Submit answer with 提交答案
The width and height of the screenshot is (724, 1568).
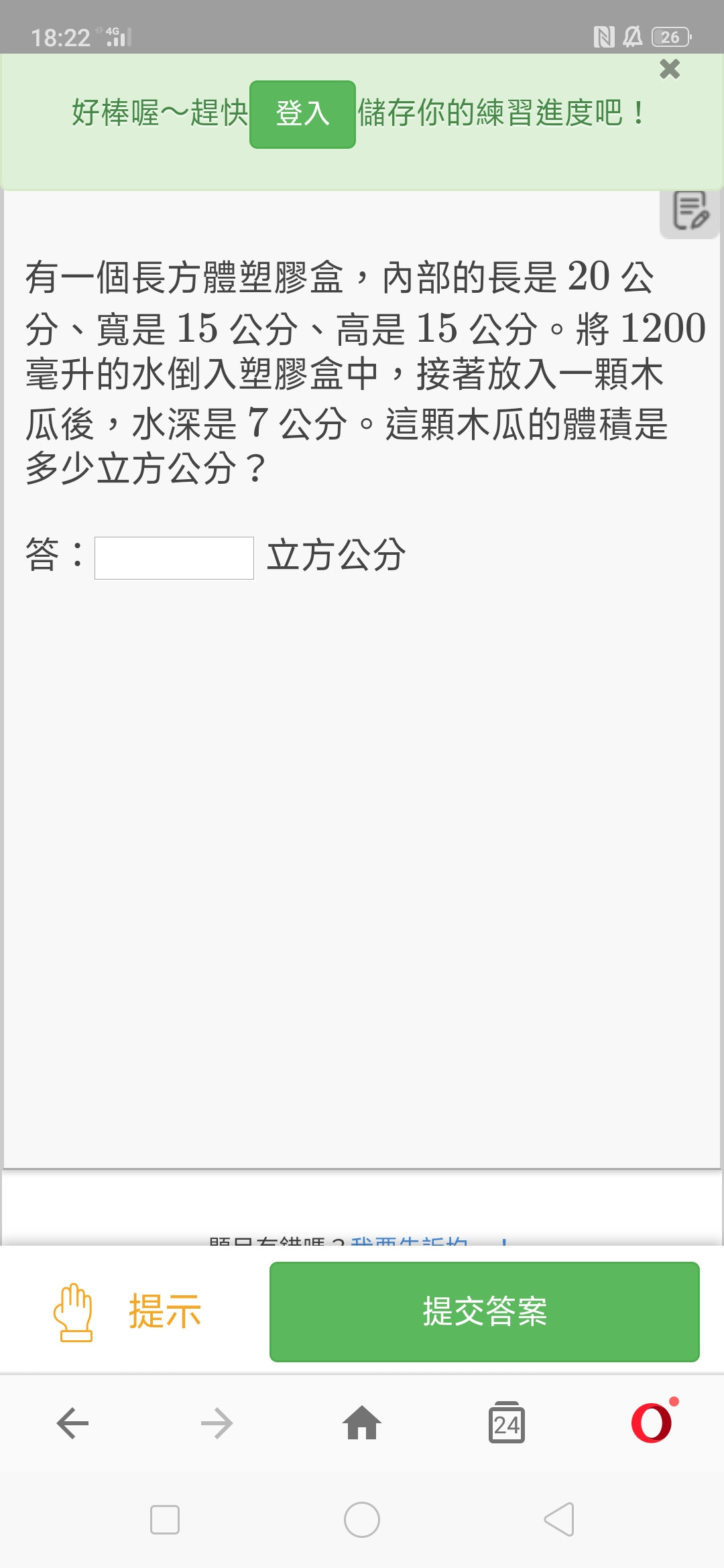484,1311
